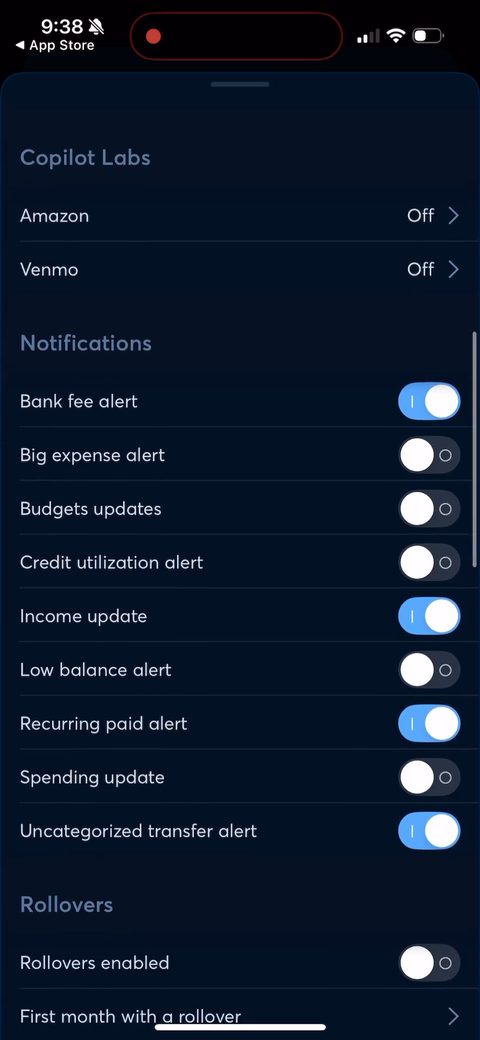Toggle Rollovers enabled on

[429, 962]
